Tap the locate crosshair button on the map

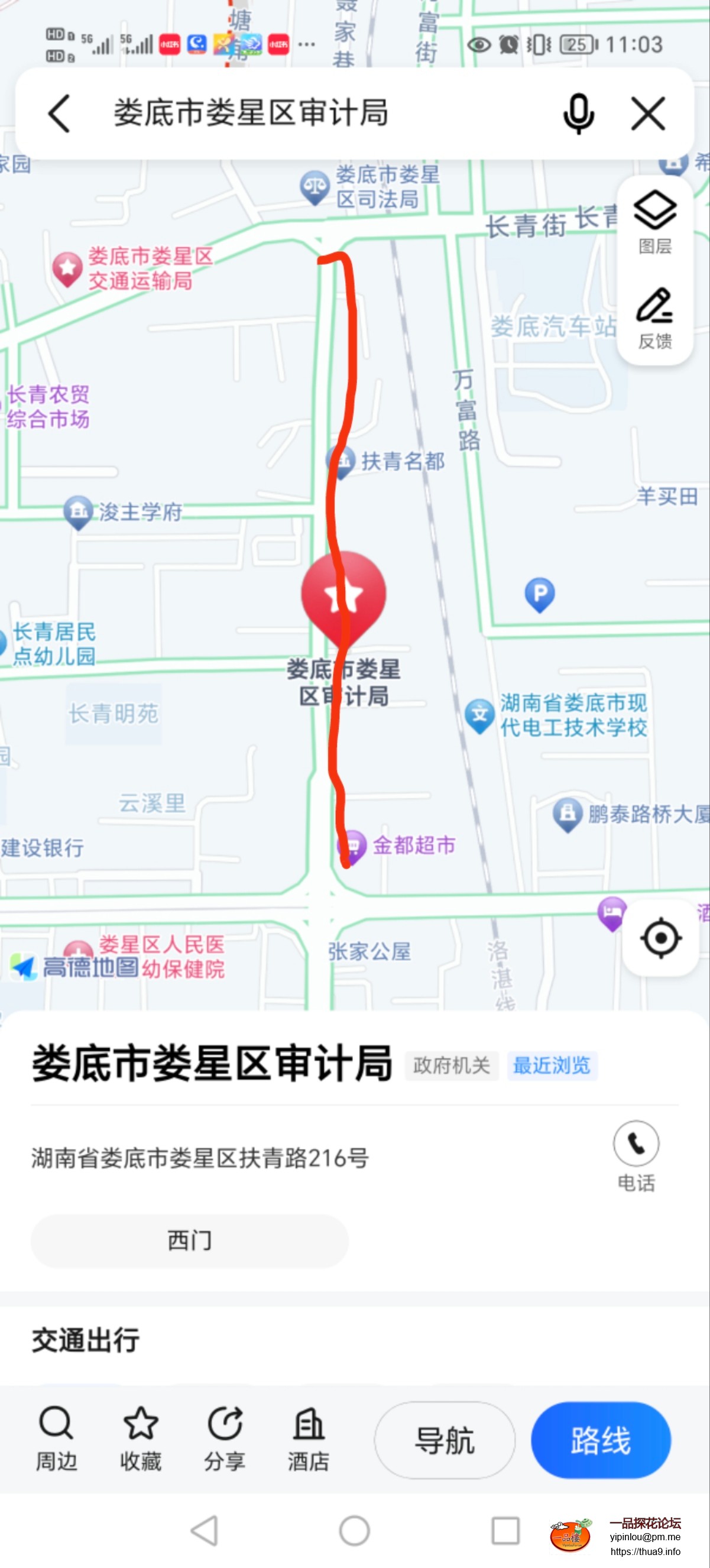(660, 938)
